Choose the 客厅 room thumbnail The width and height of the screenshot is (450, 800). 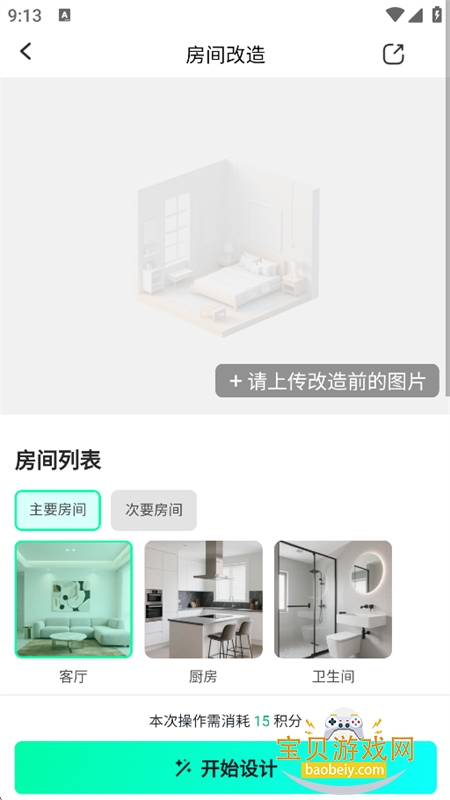coord(73,599)
